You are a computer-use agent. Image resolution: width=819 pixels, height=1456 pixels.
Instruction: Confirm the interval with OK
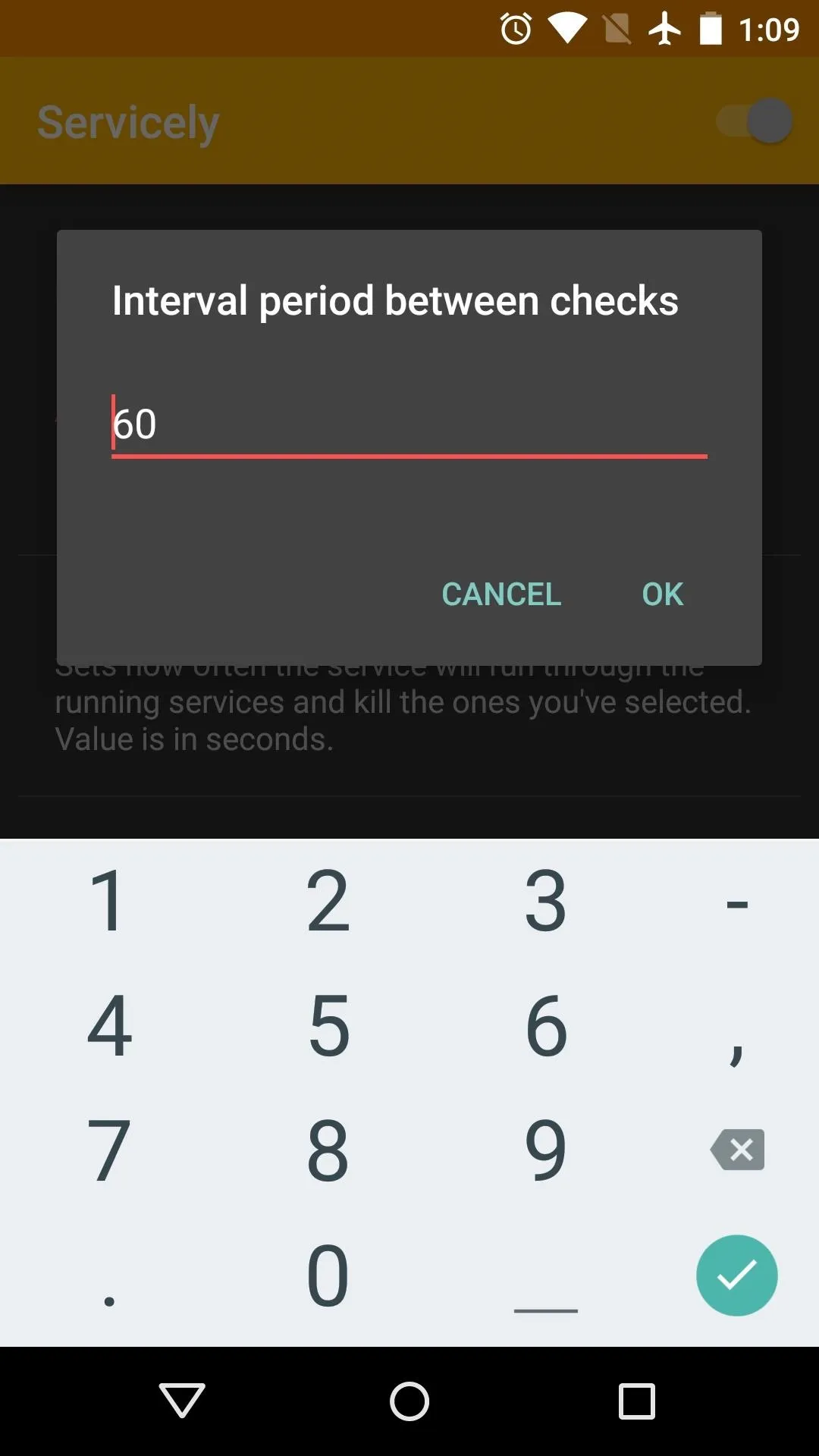[662, 594]
